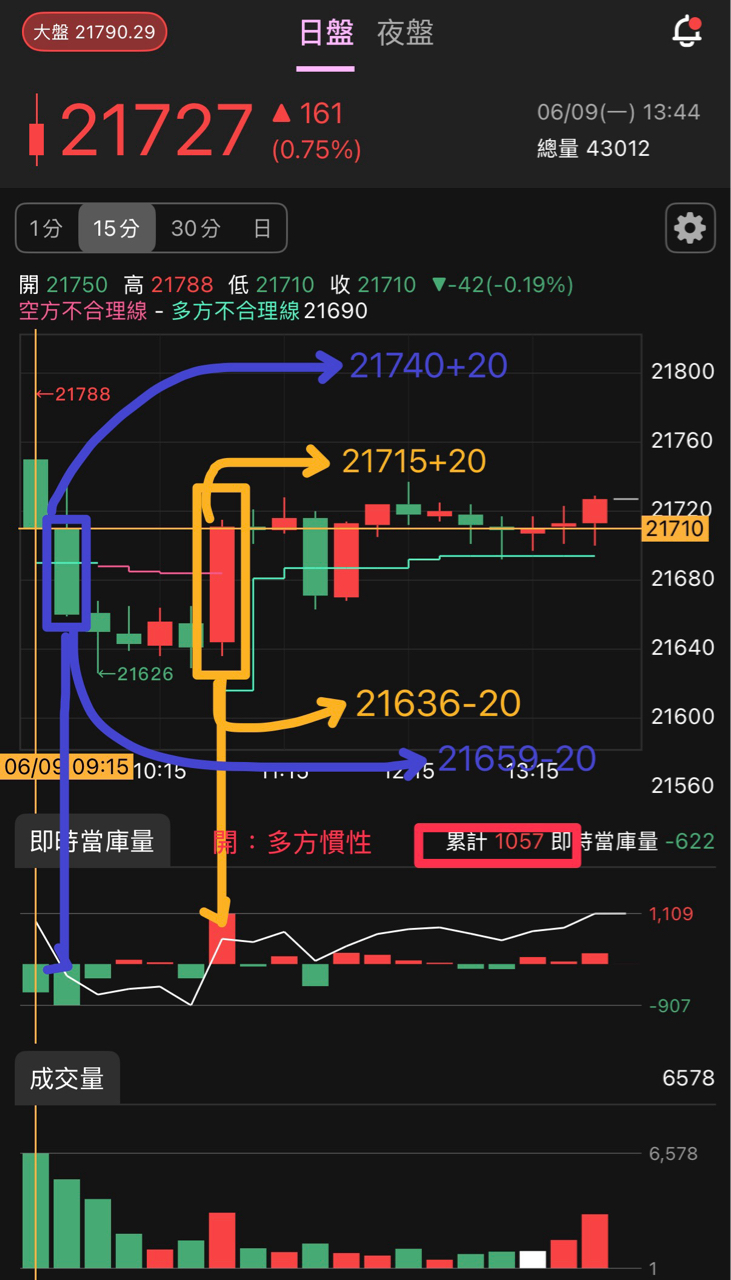Screen dimensions: 731x1280
Task: Open the 成交量 indicator tab
Action: [67, 1078]
